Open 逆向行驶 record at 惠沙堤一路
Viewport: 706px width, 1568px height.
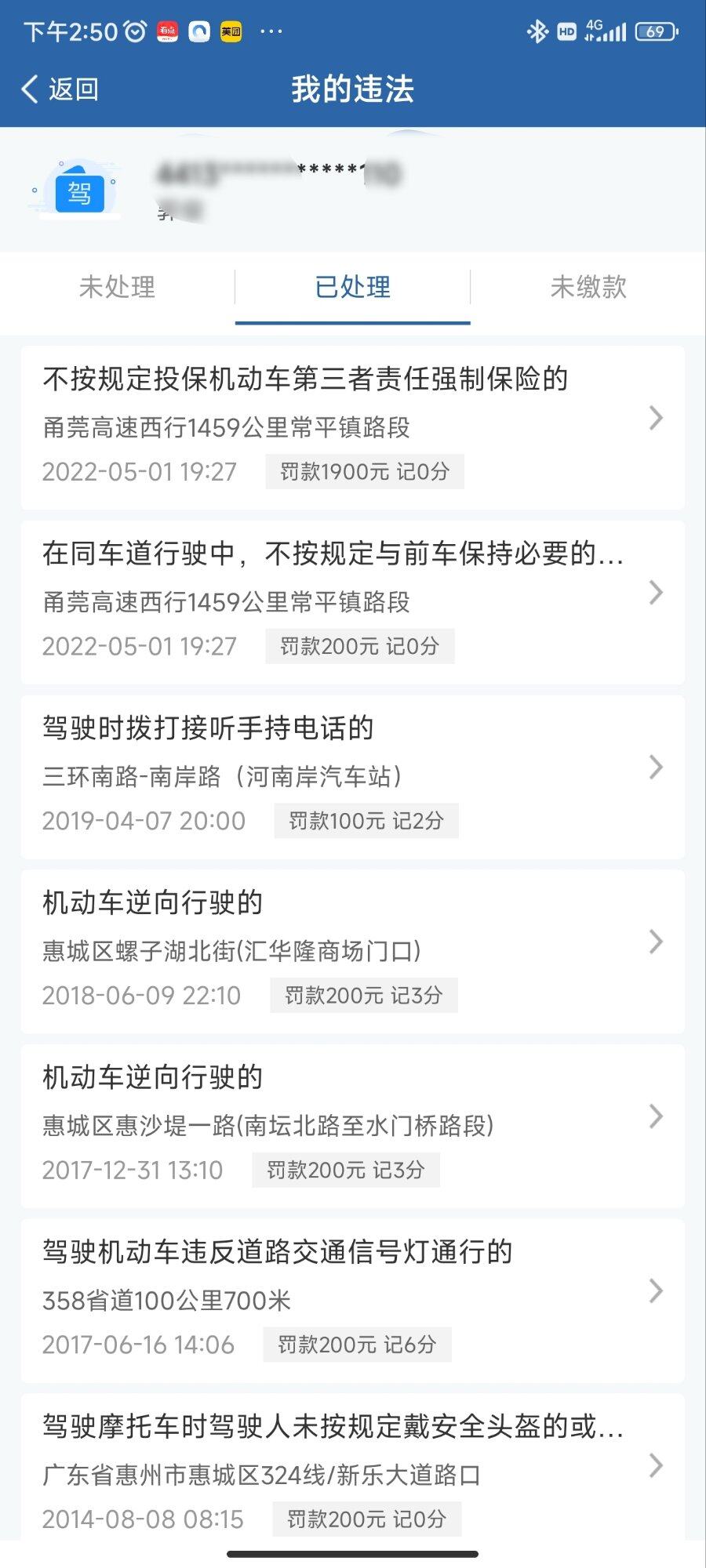[353, 1125]
